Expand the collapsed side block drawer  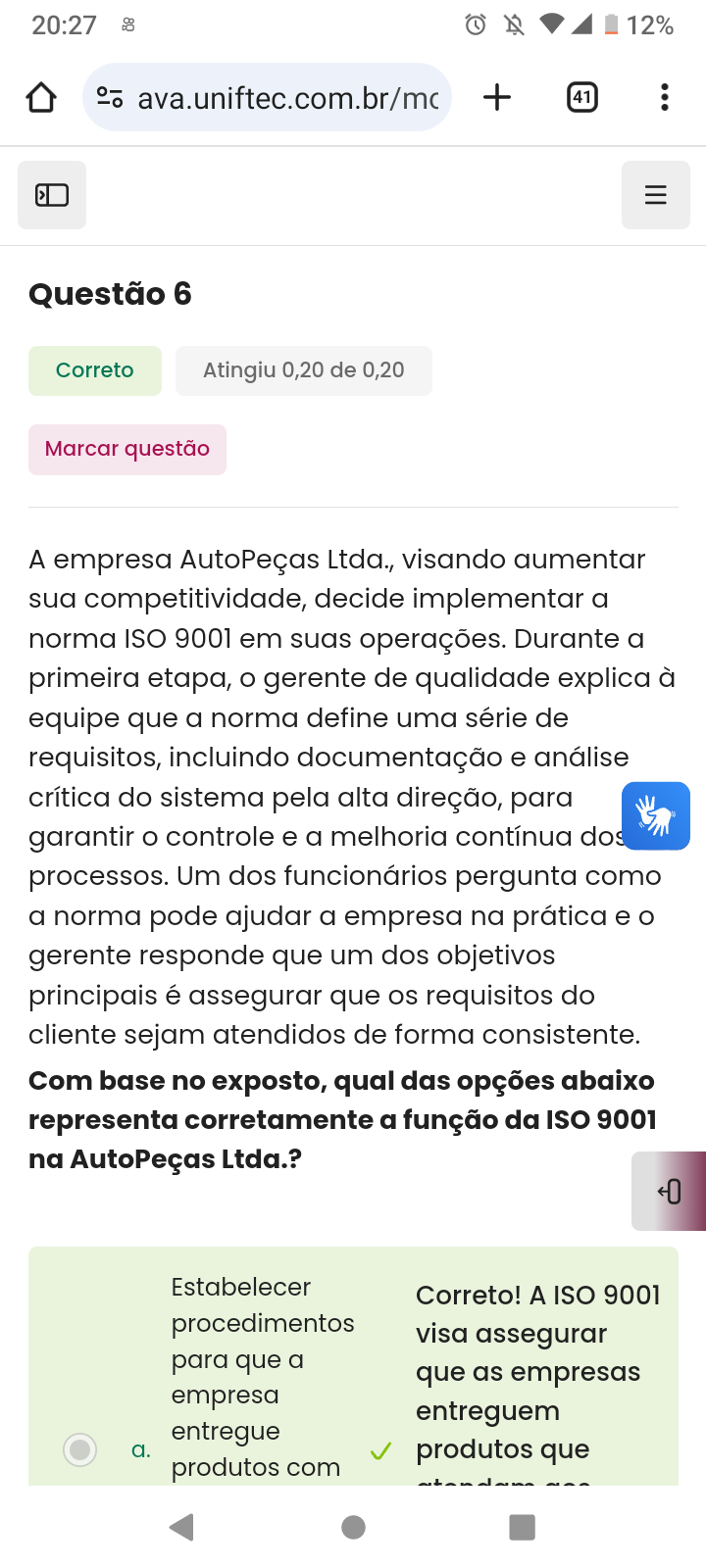pyautogui.click(x=670, y=1191)
